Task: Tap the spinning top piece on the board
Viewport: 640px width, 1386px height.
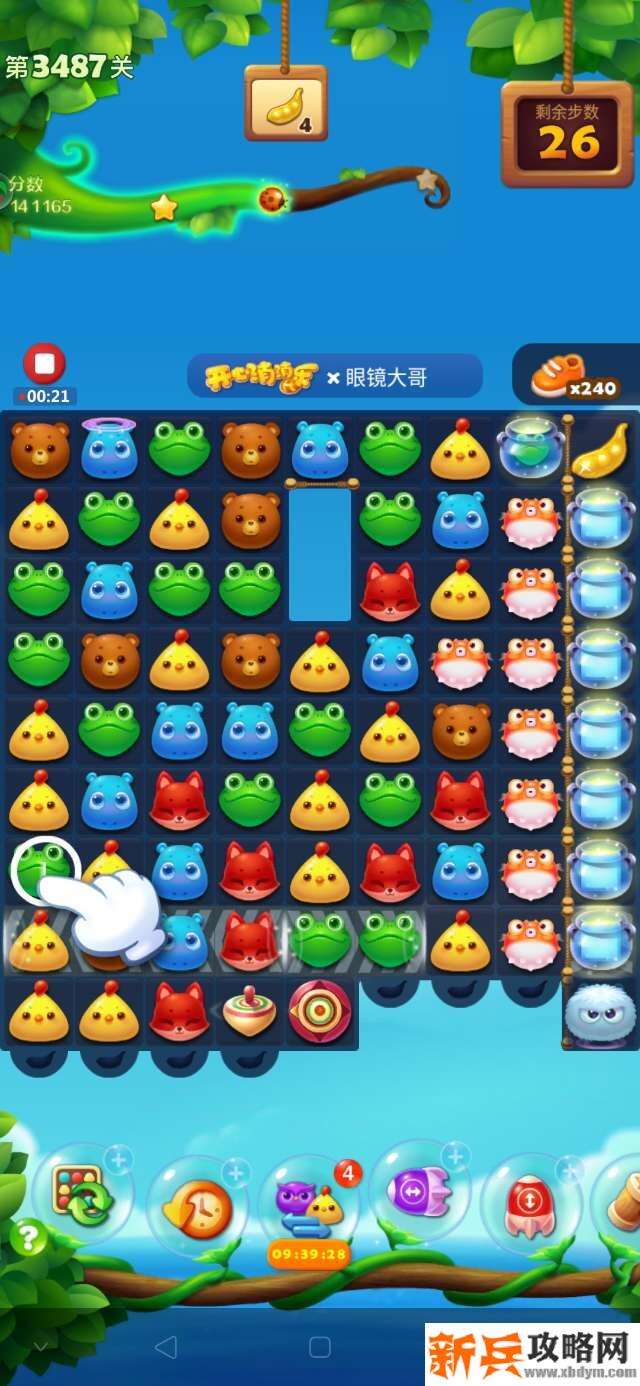Action: coord(250,1012)
